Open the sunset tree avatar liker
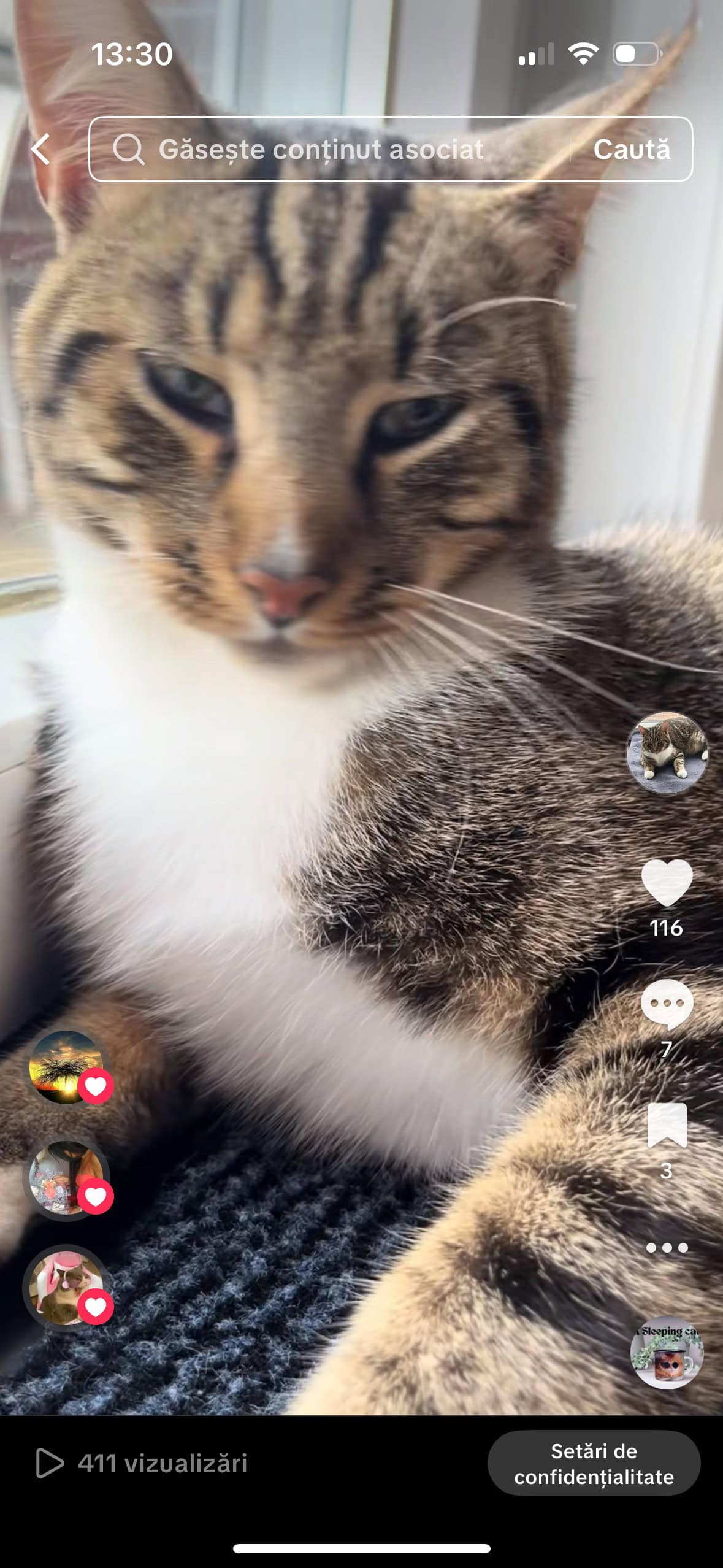Screen dimensions: 723x1568 (x=66, y=1067)
